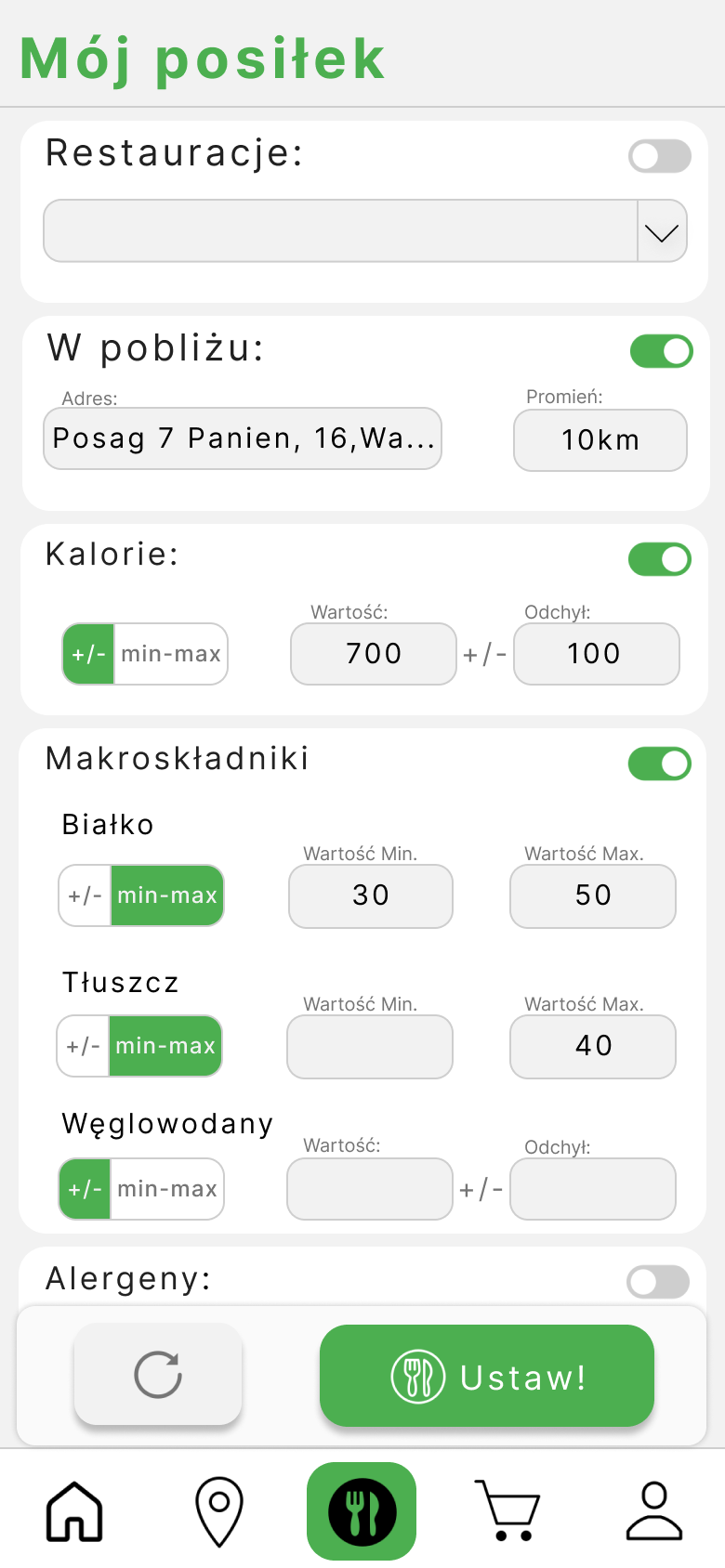Click the Tłuszcz Wartość Max field showing 40
The image size is (725, 1568).
(592, 1047)
